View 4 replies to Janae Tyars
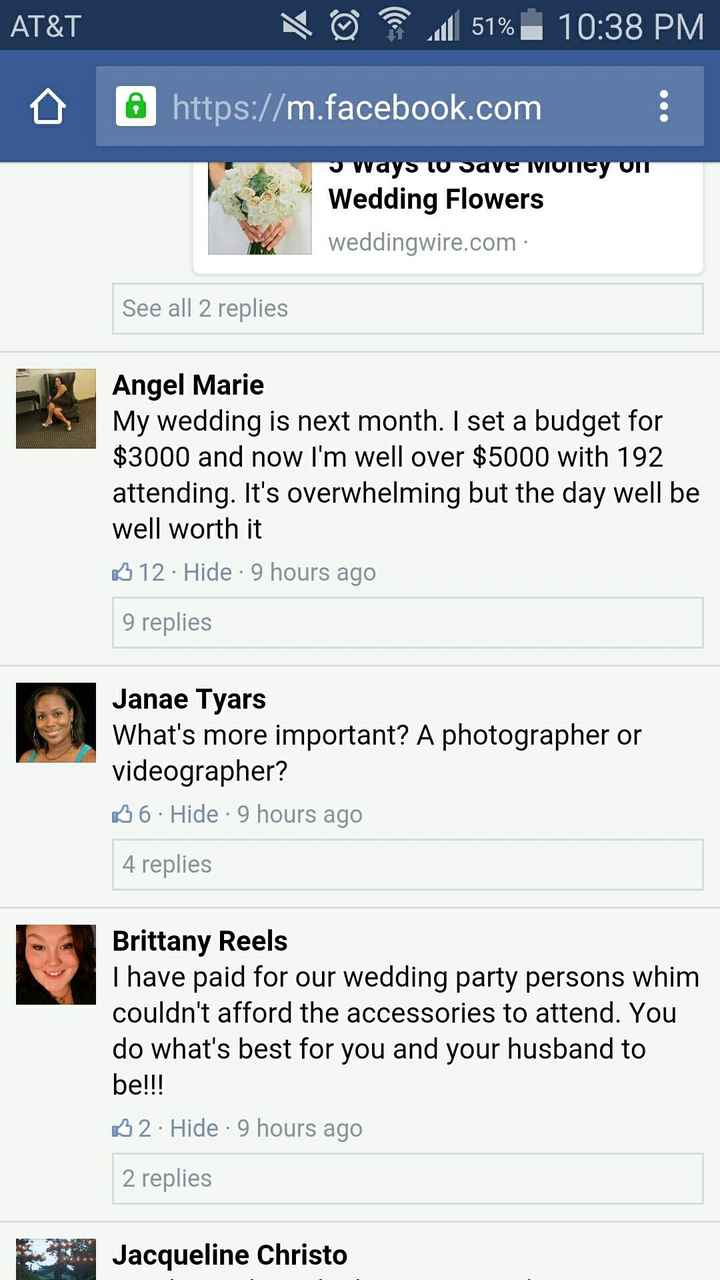Screen dimensions: 720x1280 (407, 864)
